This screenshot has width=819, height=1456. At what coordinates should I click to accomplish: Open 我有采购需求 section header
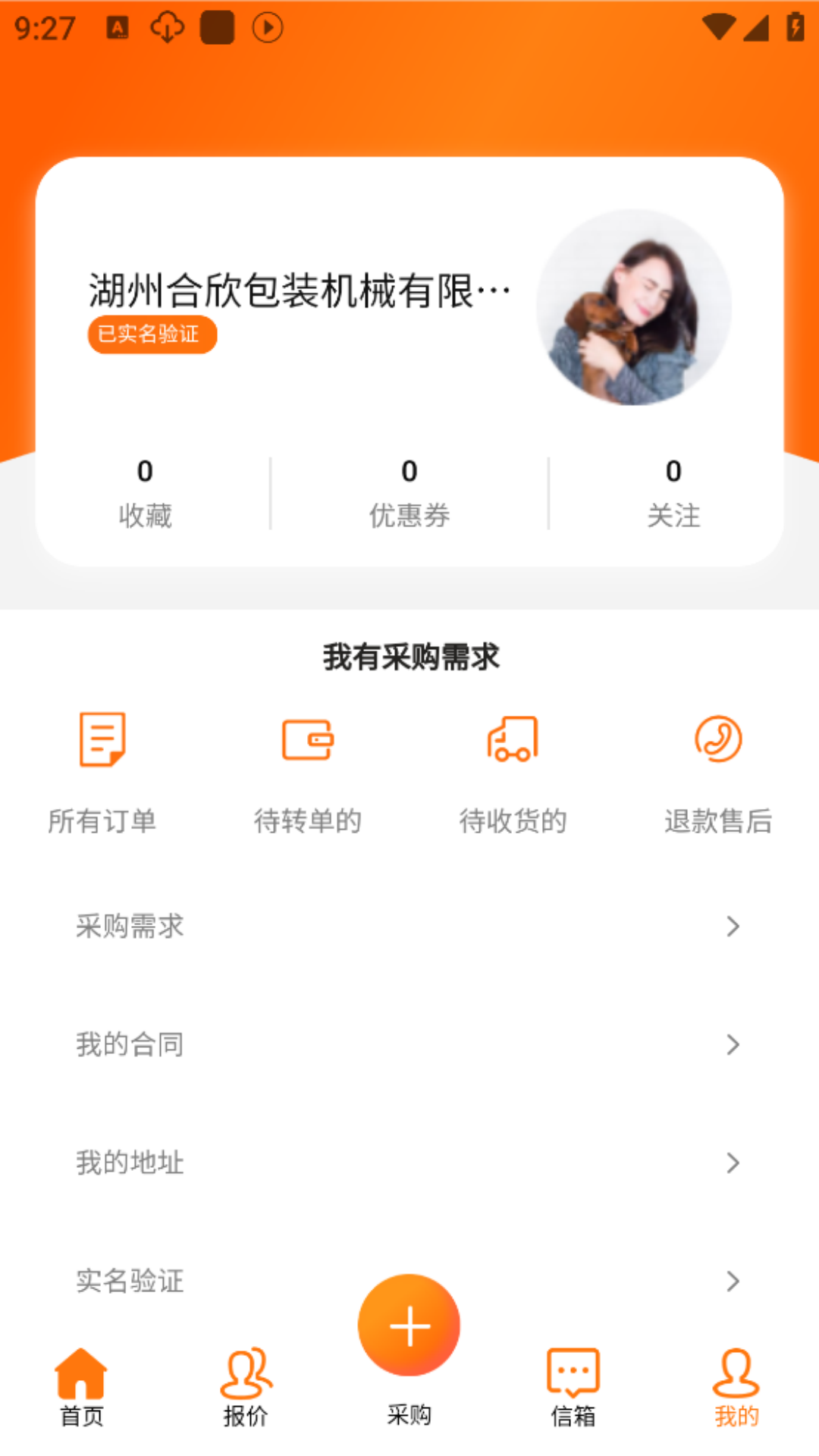[409, 657]
